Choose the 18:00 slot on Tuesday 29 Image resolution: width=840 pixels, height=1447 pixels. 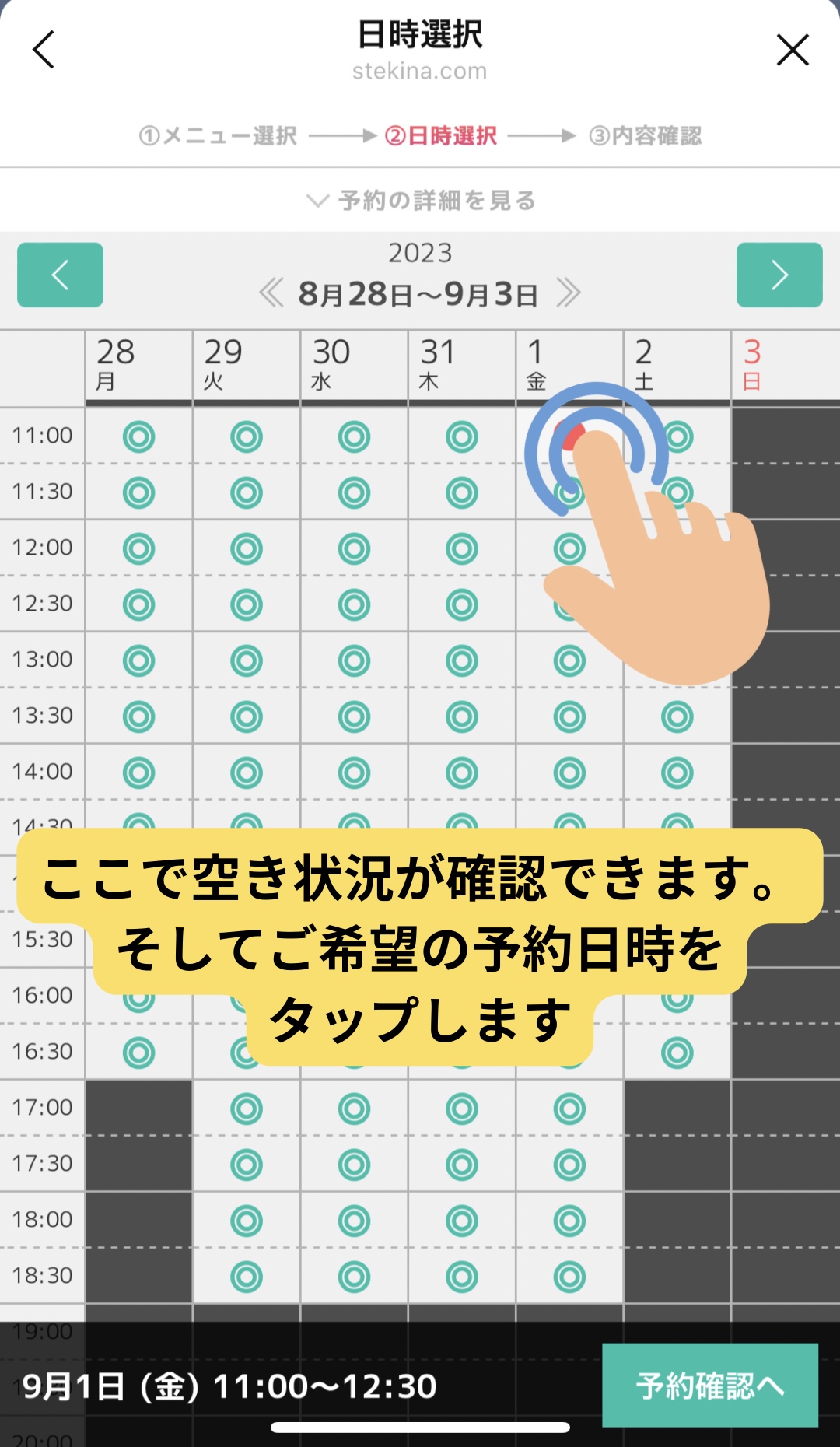click(247, 1221)
